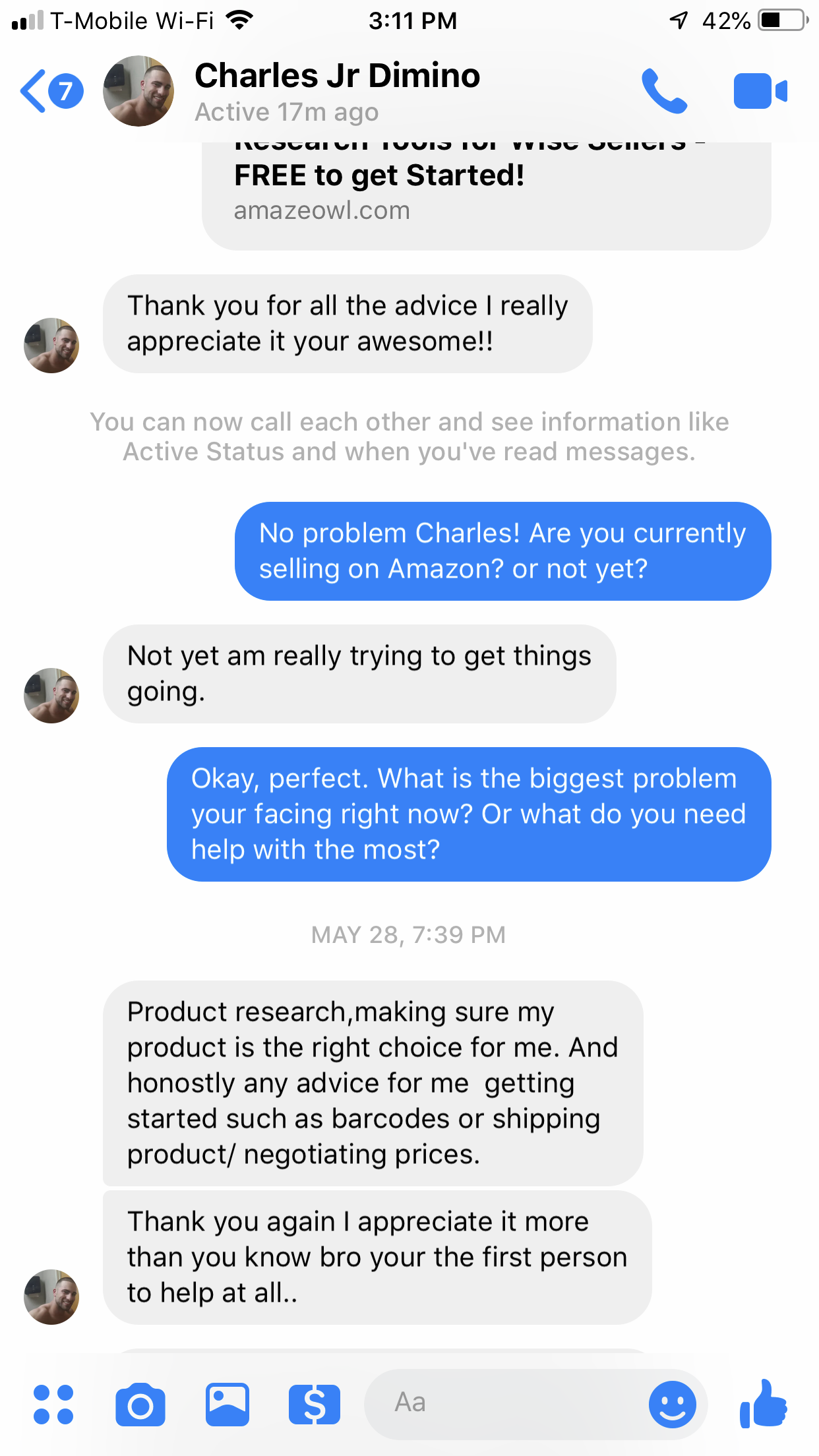Screen dimensions: 819x1456
Task: Tap the Aa message input field
Action: click(x=504, y=1403)
